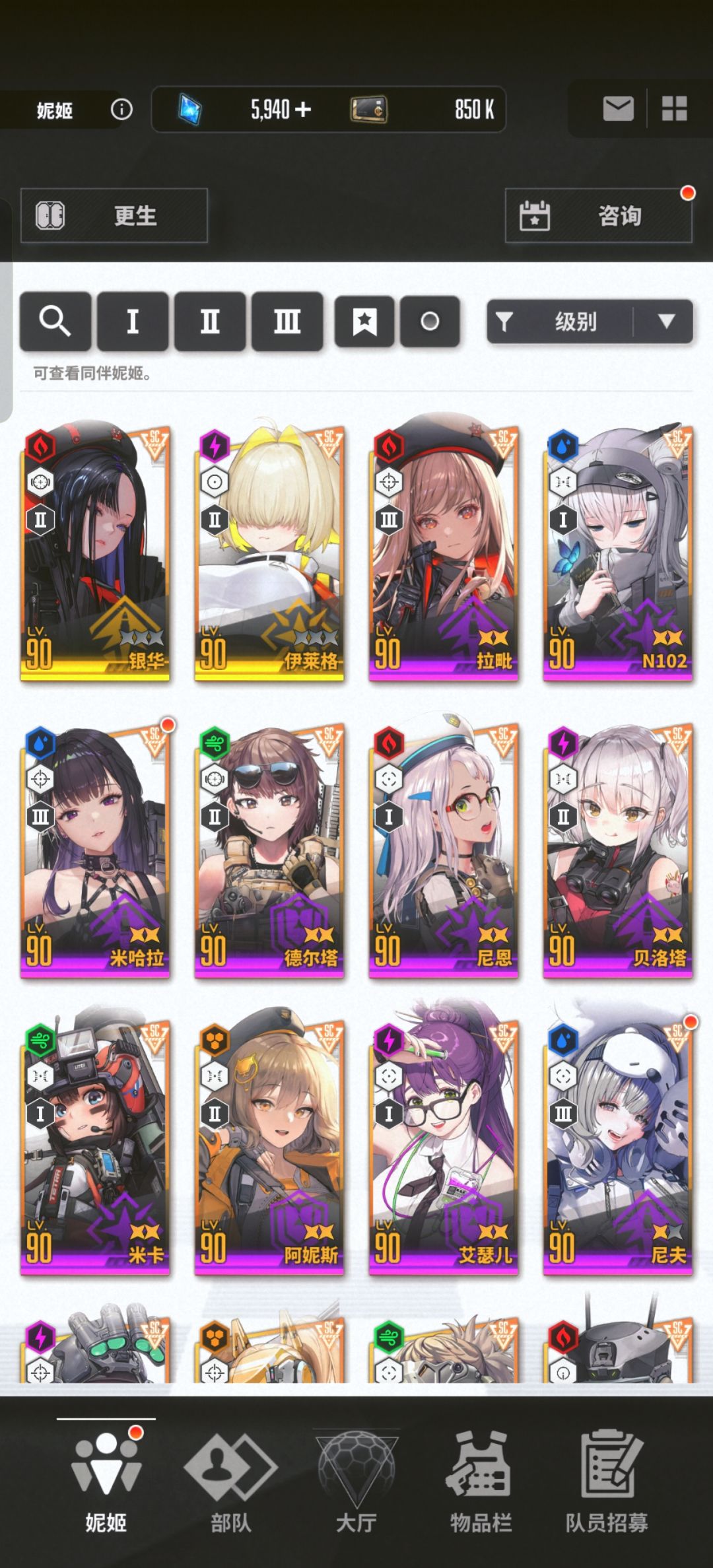Filter by burst III
Viewport: 713px width, 1568px height.
pos(287,322)
